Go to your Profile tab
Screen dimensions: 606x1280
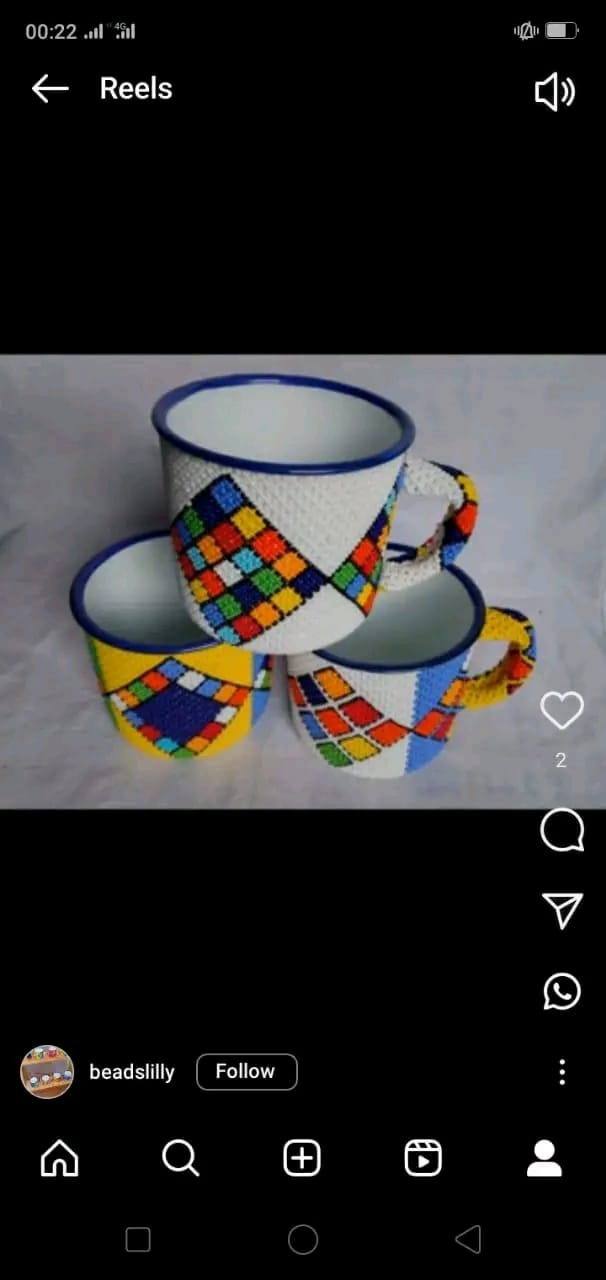pyautogui.click(x=544, y=1158)
